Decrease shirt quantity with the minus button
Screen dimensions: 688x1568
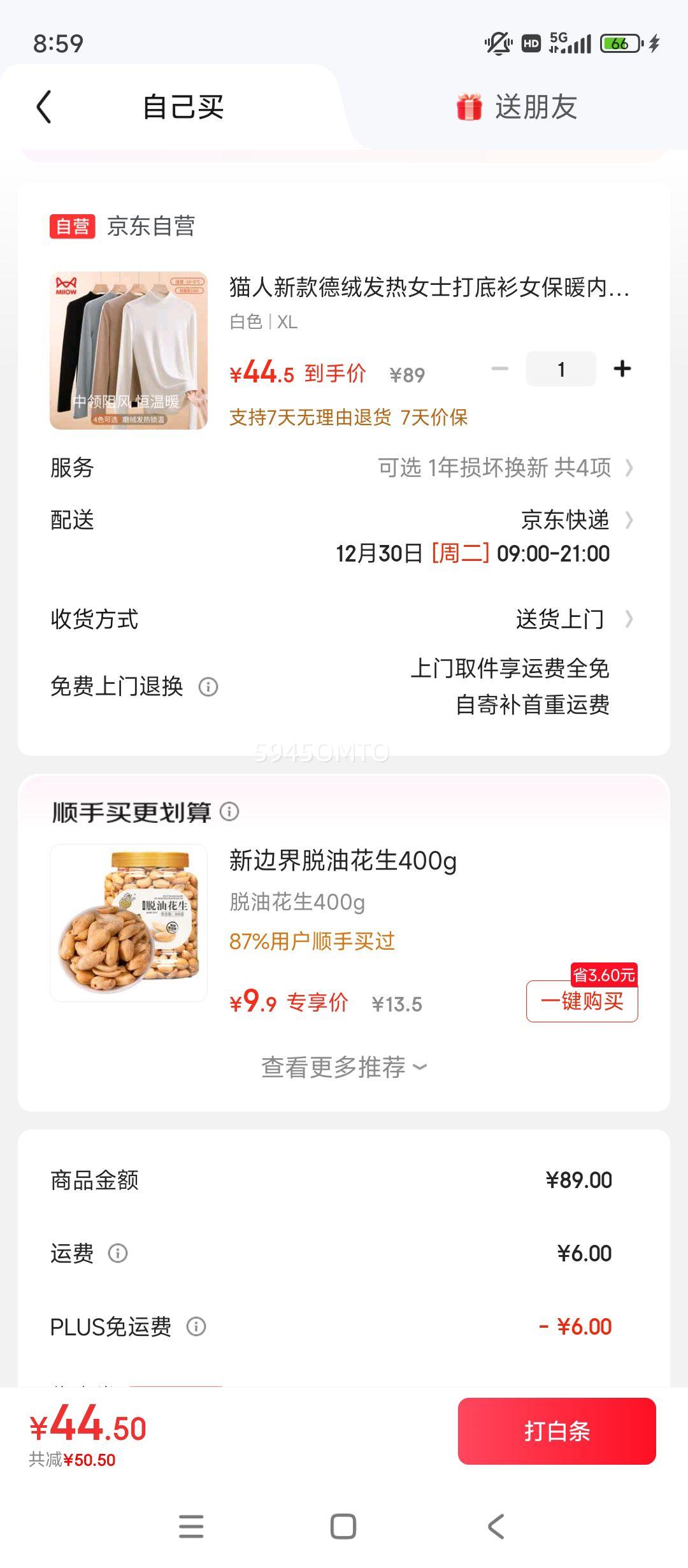coord(500,368)
